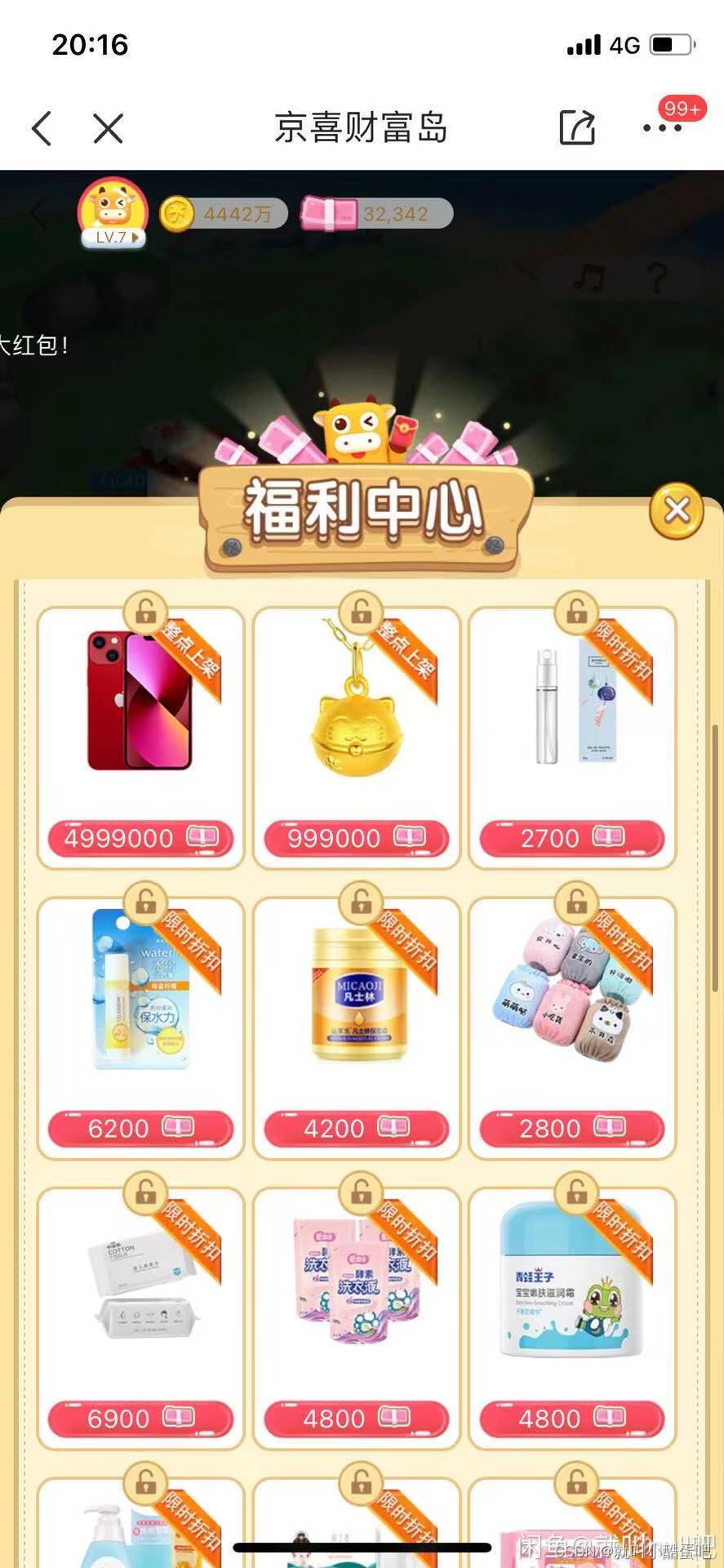This screenshot has height=1568, width=724.
Task: Redeem perfume spray for 2700
Action: coord(572,838)
